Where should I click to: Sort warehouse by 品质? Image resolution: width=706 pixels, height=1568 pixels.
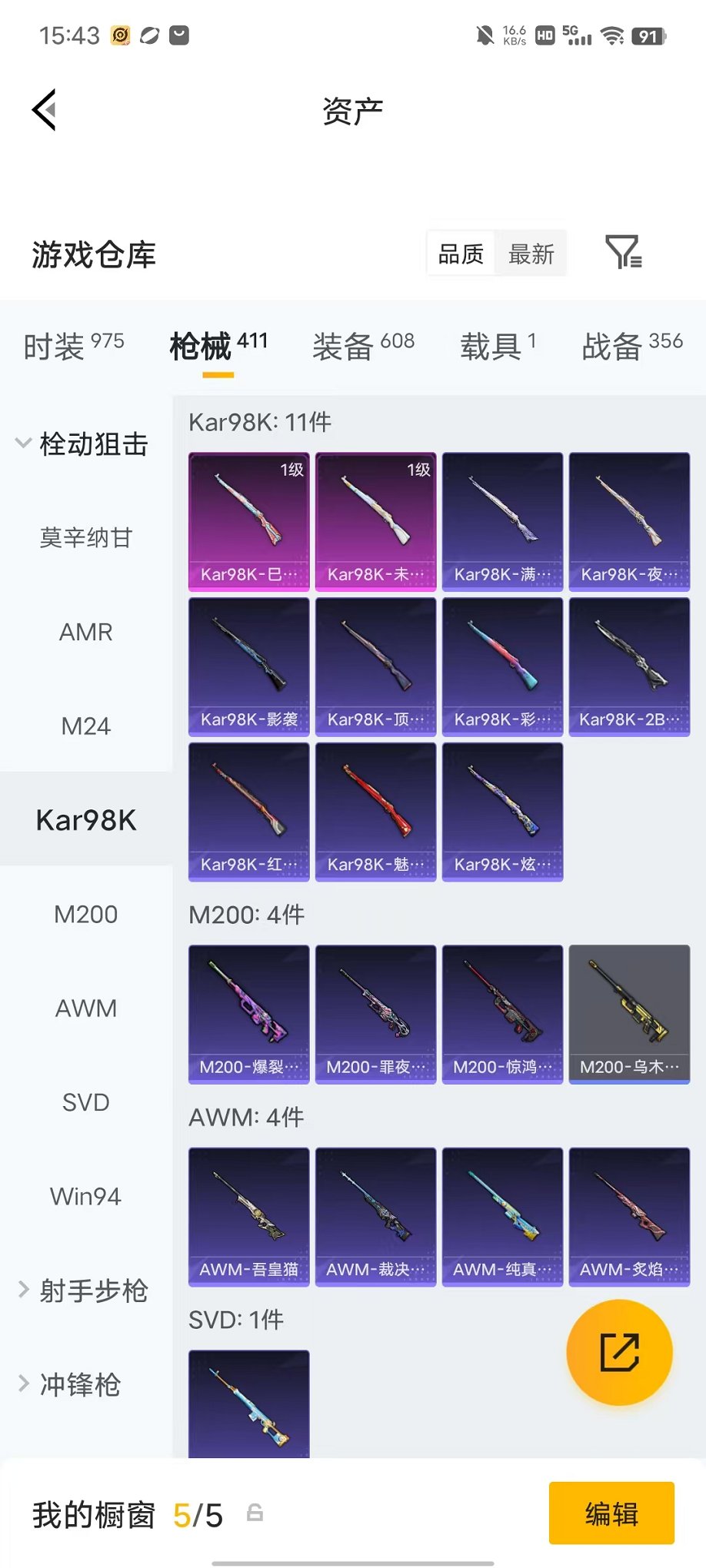pos(461,254)
